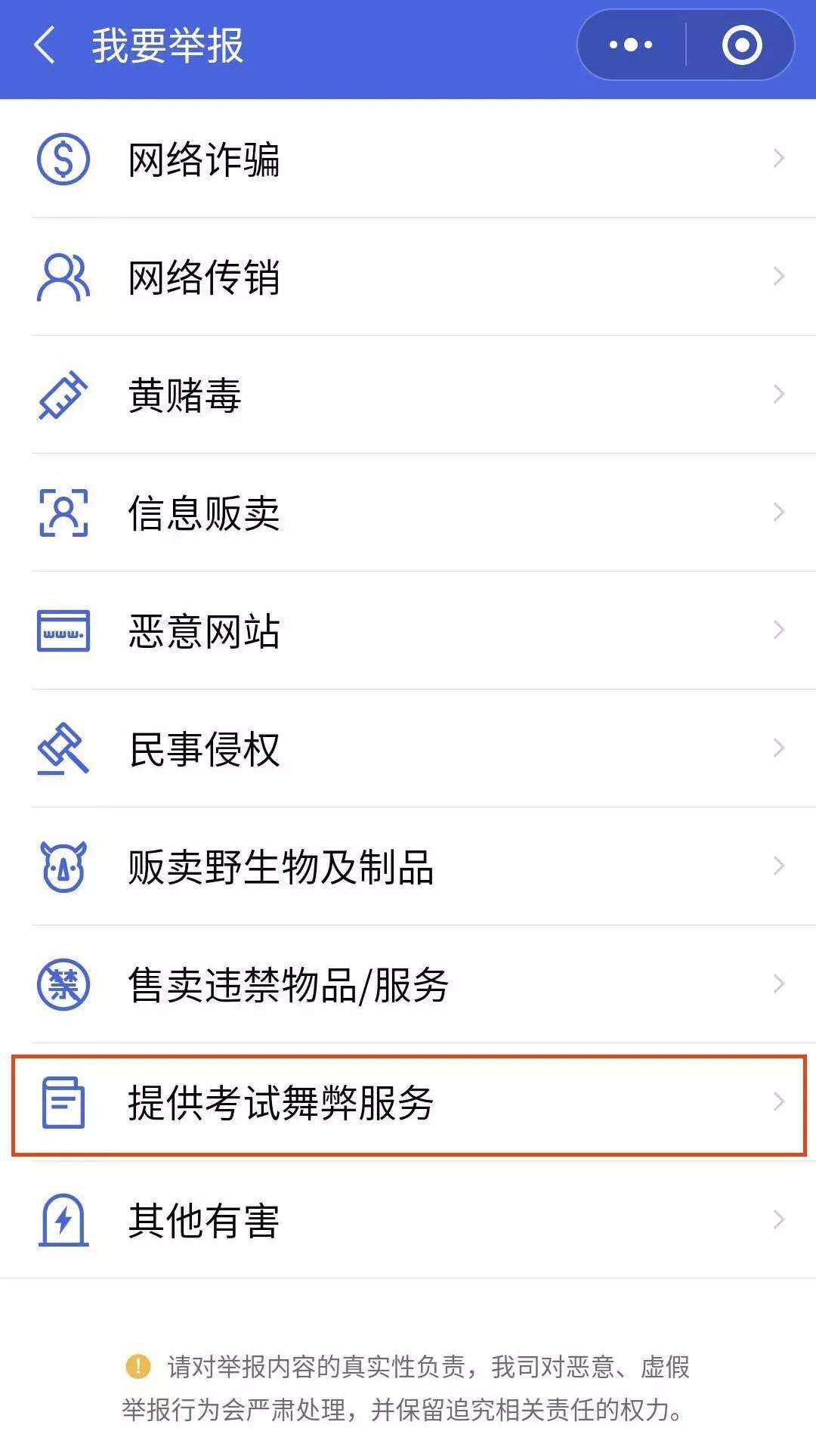816x1456 pixels.
Task: Choose the 黄赌毒 category
Action: click(408, 395)
